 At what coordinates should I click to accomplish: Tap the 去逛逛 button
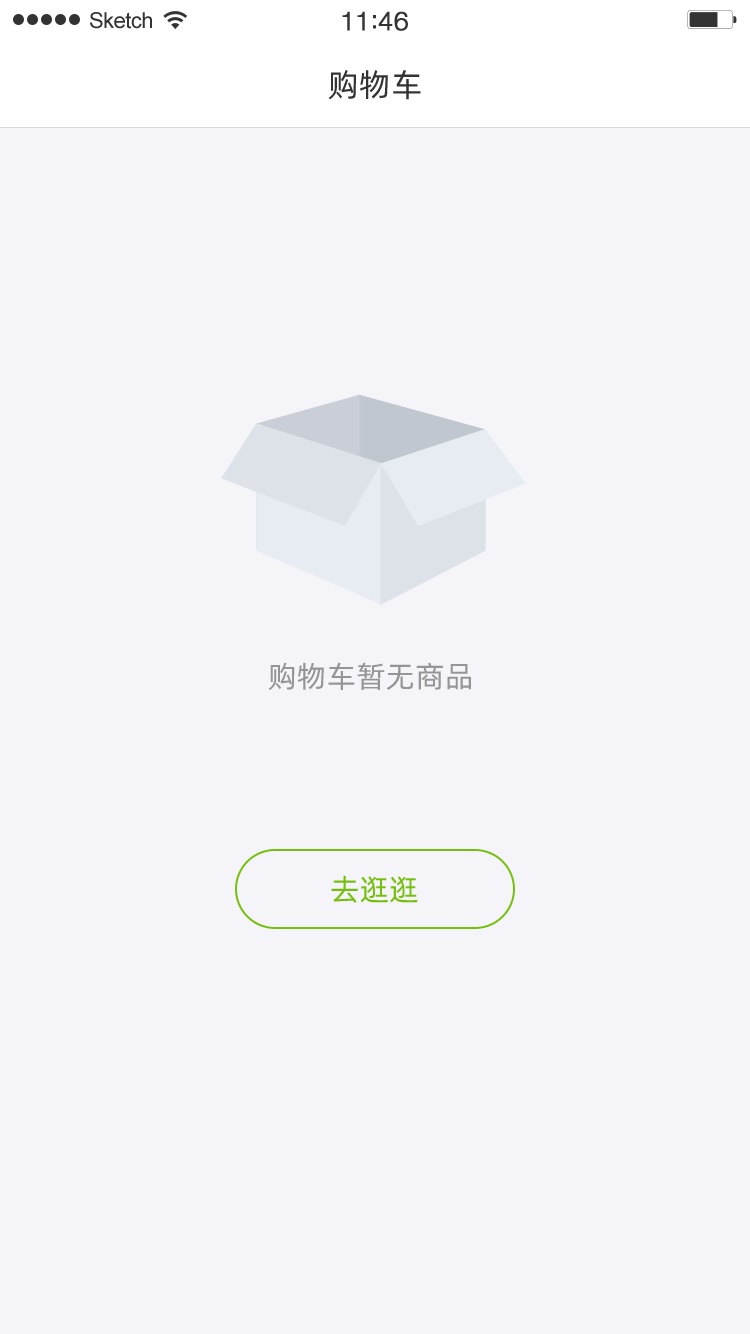[375, 889]
